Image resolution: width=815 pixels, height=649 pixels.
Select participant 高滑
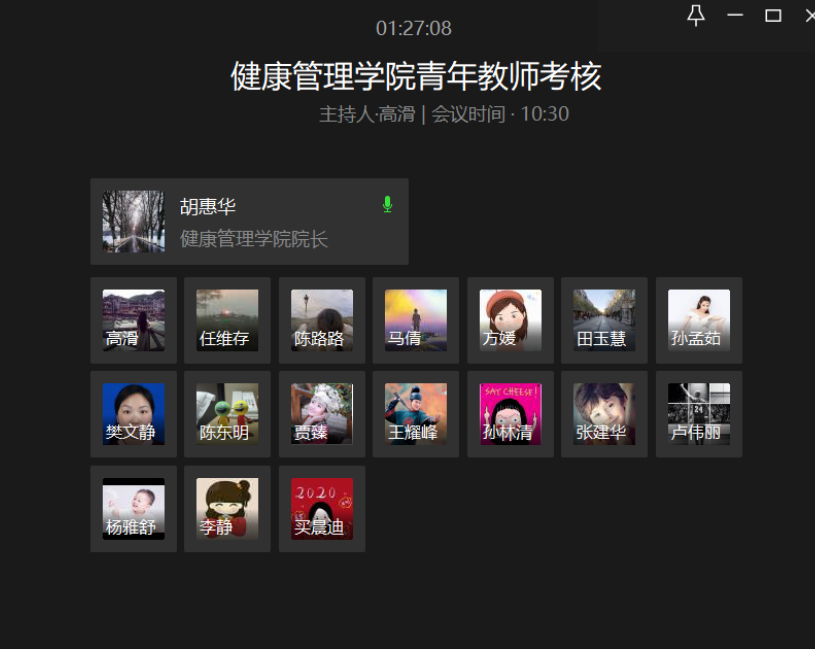[x=133, y=320]
